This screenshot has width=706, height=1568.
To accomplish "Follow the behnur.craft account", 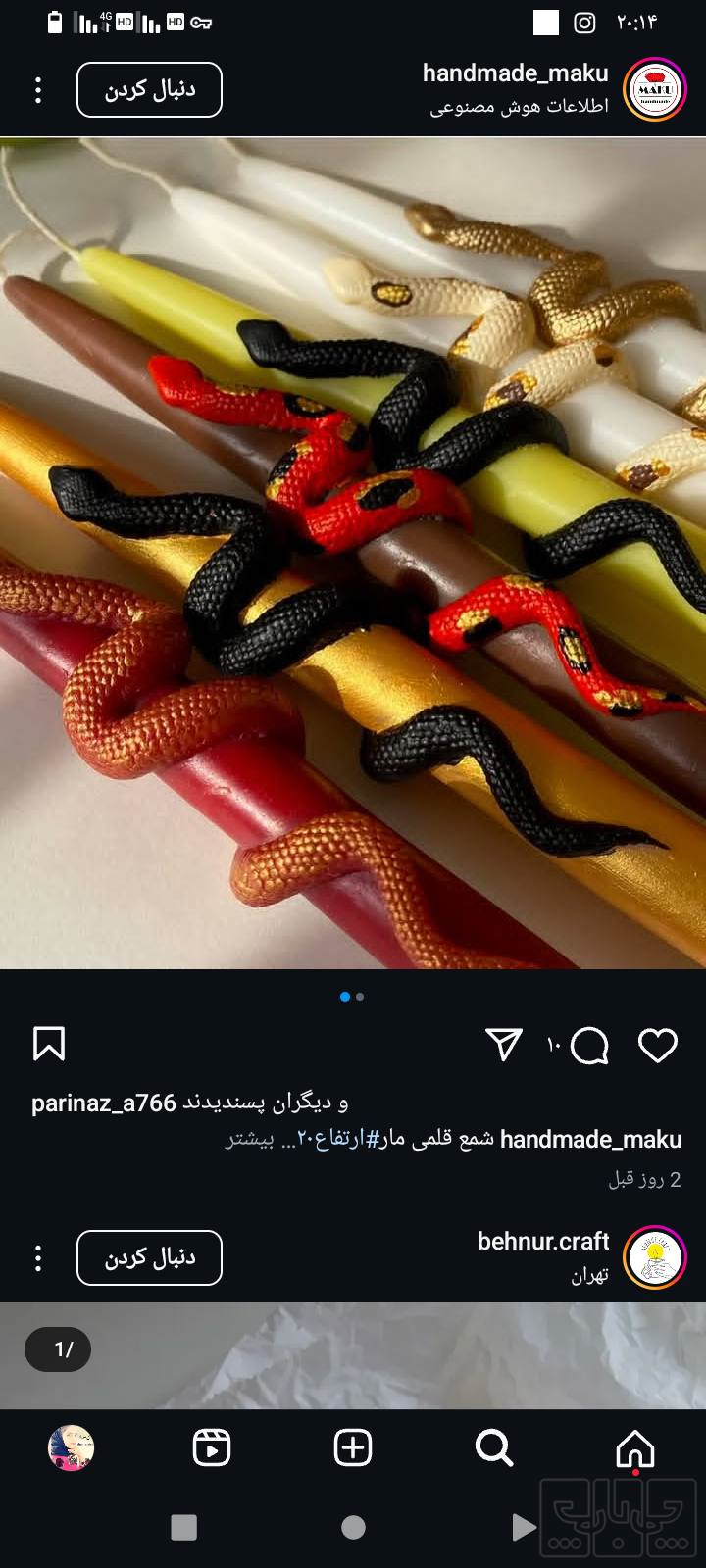I will pyautogui.click(x=149, y=1257).
